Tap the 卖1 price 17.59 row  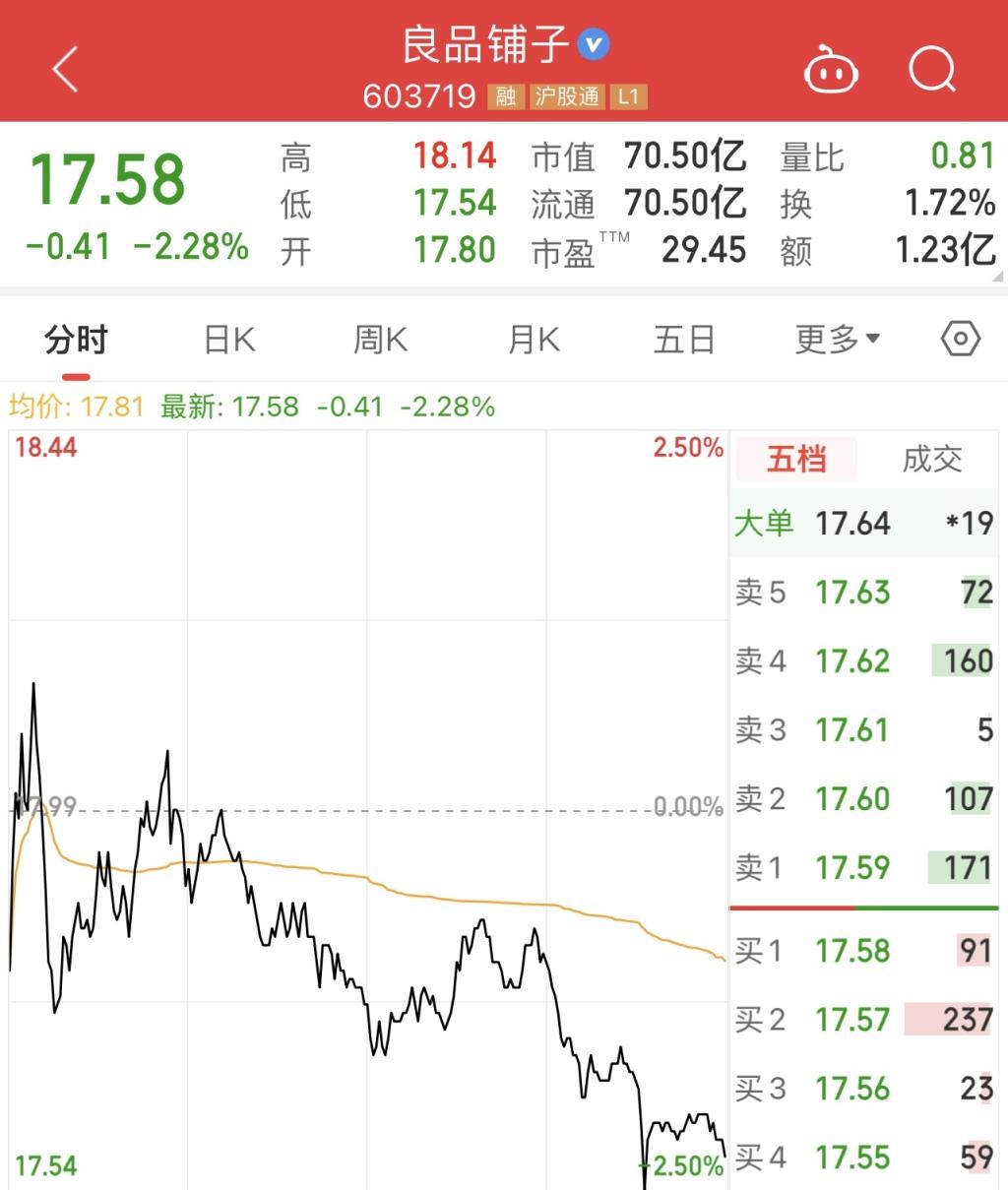(x=863, y=868)
